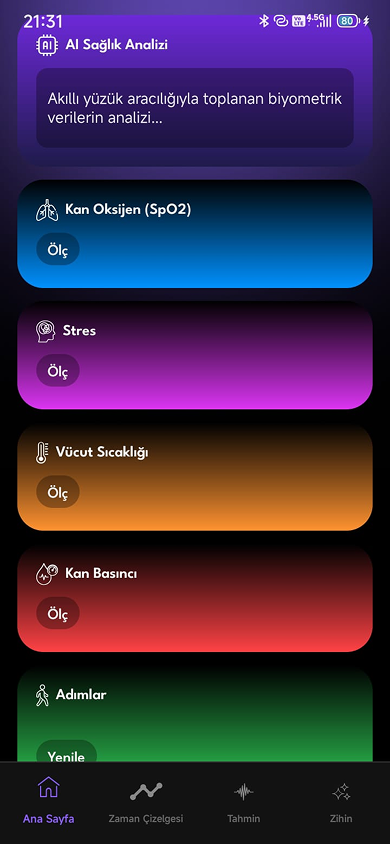The image size is (390, 844).
Task: Measure Vücut Sıcaklığı using its Ölç button
Action: pos(58,491)
